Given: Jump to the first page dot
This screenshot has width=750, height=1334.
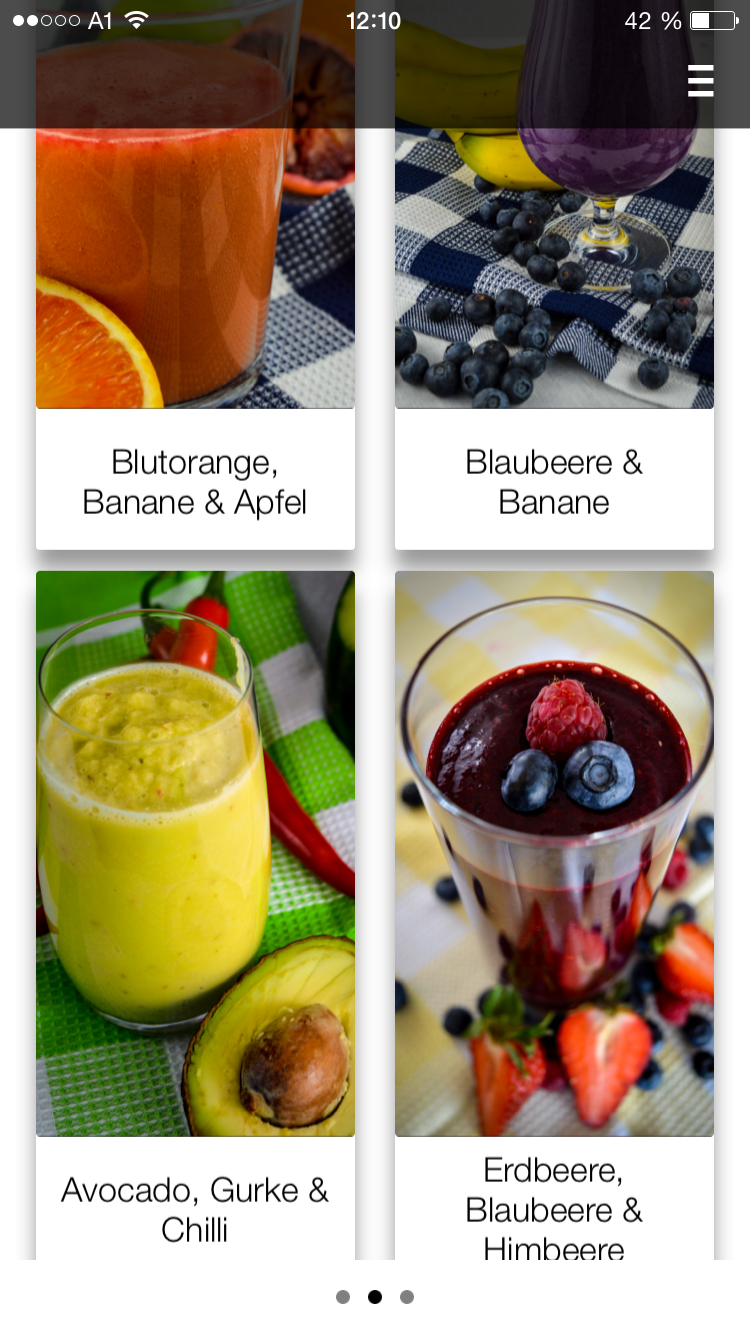Looking at the screenshot, I should [343, 1297].
